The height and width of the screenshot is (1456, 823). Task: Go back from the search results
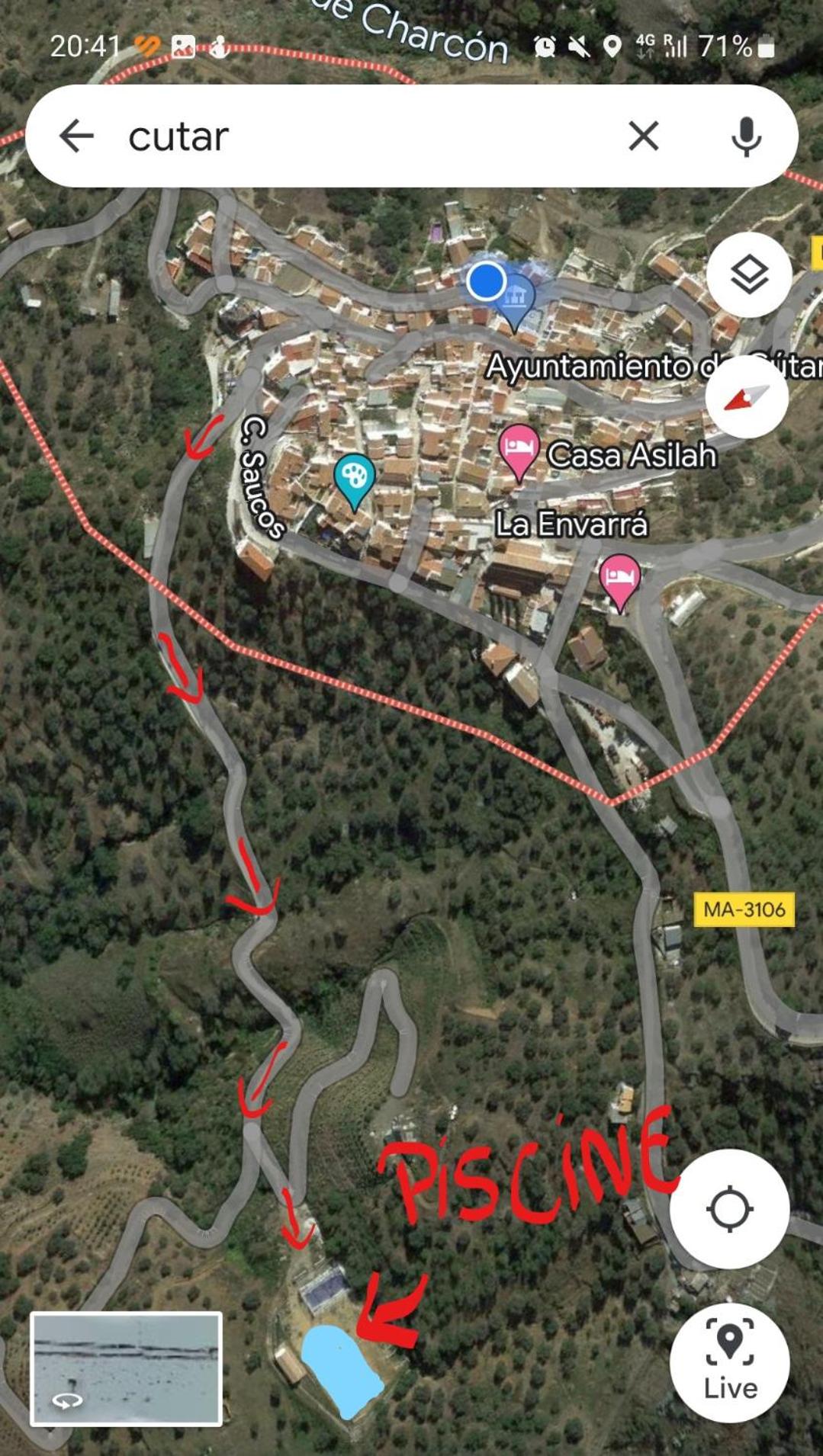(76, 137)
